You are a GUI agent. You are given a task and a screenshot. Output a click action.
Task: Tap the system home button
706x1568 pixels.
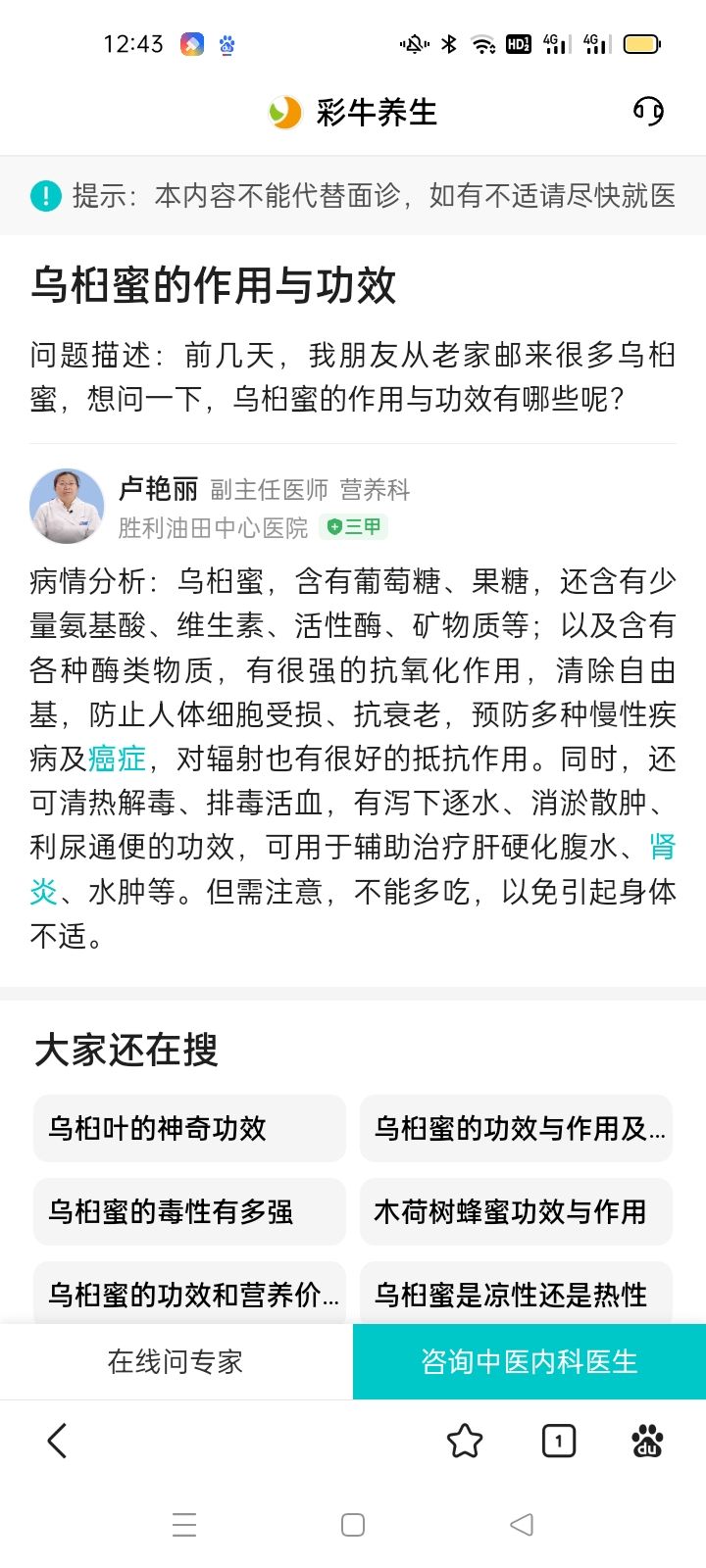pos(353,1525)
